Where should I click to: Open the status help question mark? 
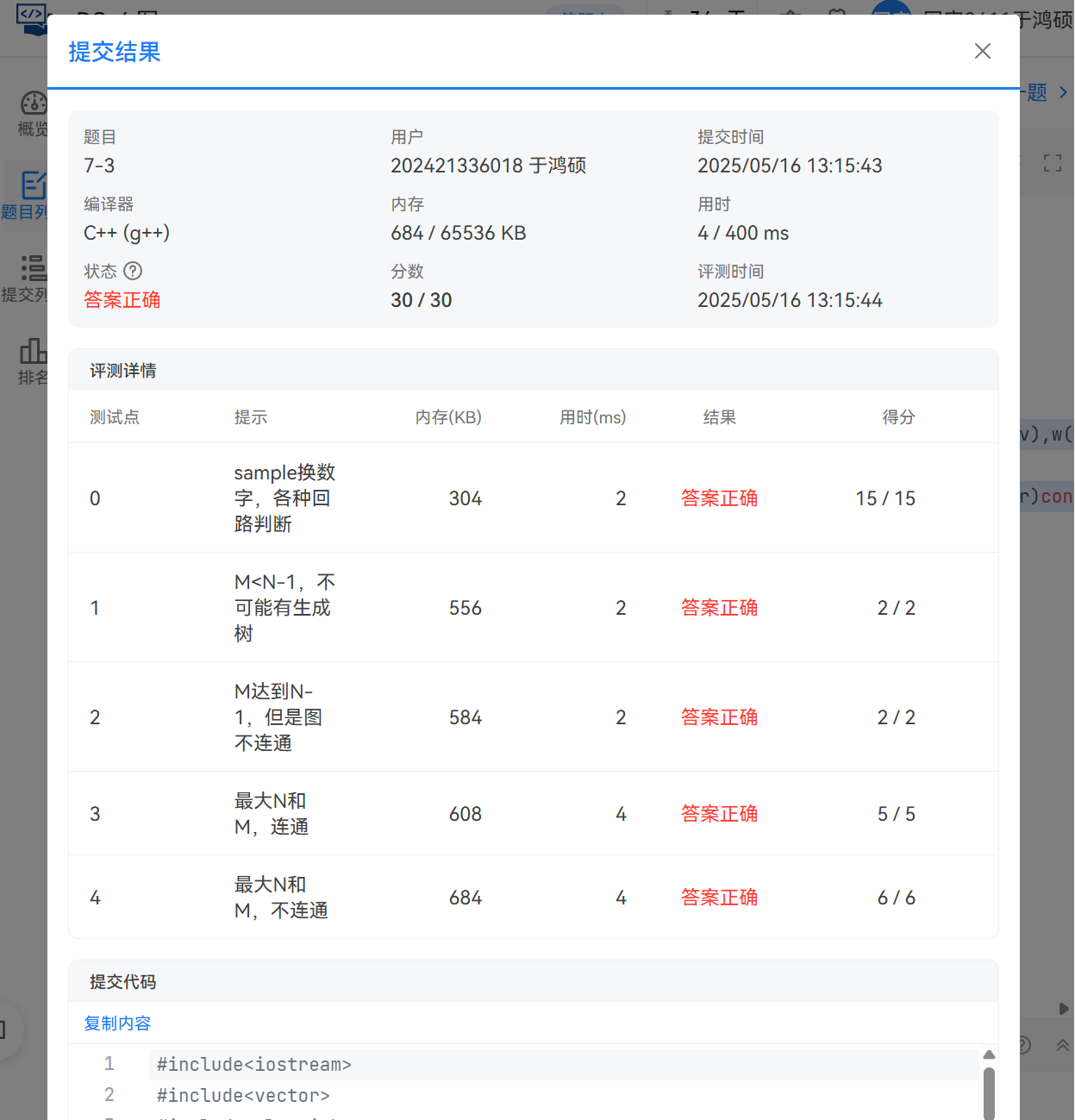click(133, 271)
